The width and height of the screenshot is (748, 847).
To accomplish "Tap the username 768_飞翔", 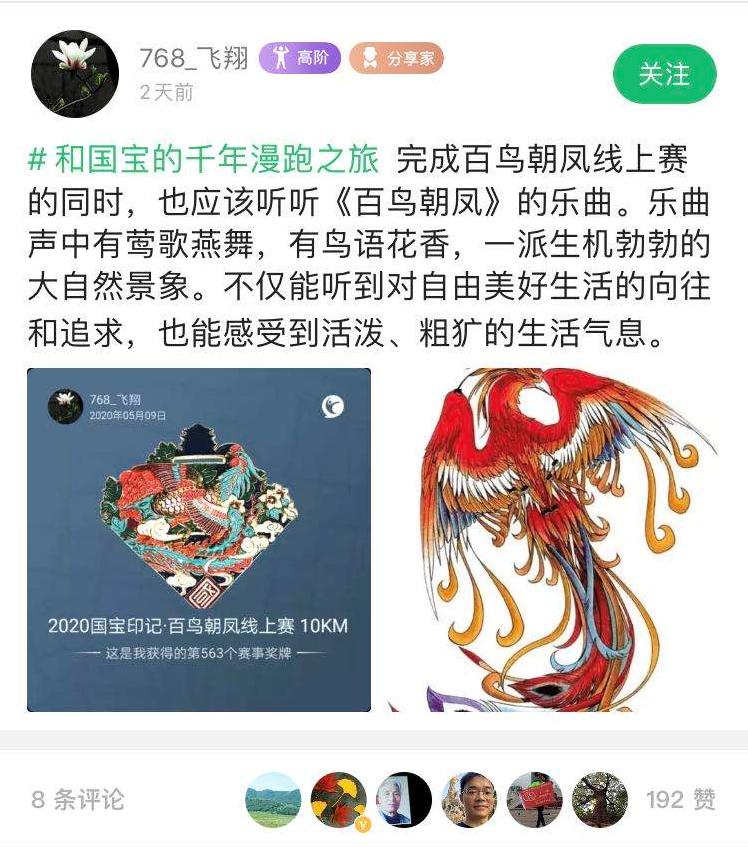I will (193, 58).
